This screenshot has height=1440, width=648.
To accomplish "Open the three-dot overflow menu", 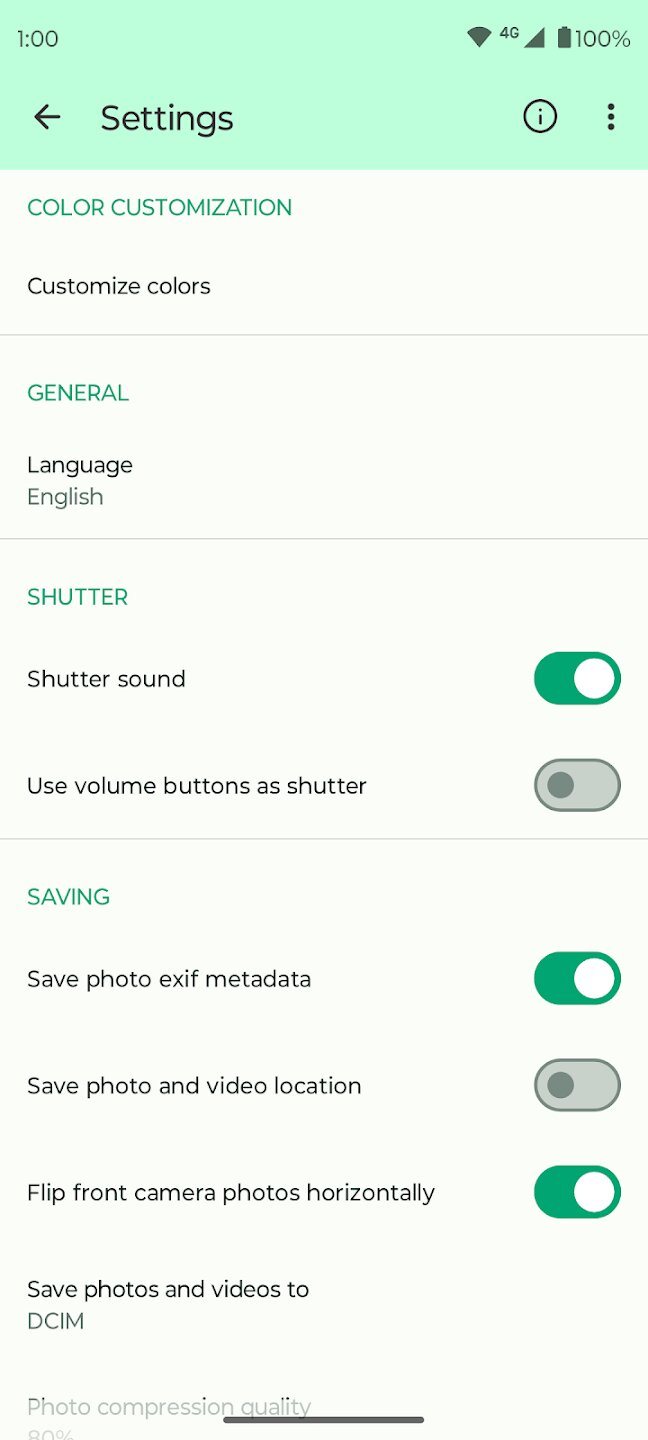I will (x=611, y=118).
